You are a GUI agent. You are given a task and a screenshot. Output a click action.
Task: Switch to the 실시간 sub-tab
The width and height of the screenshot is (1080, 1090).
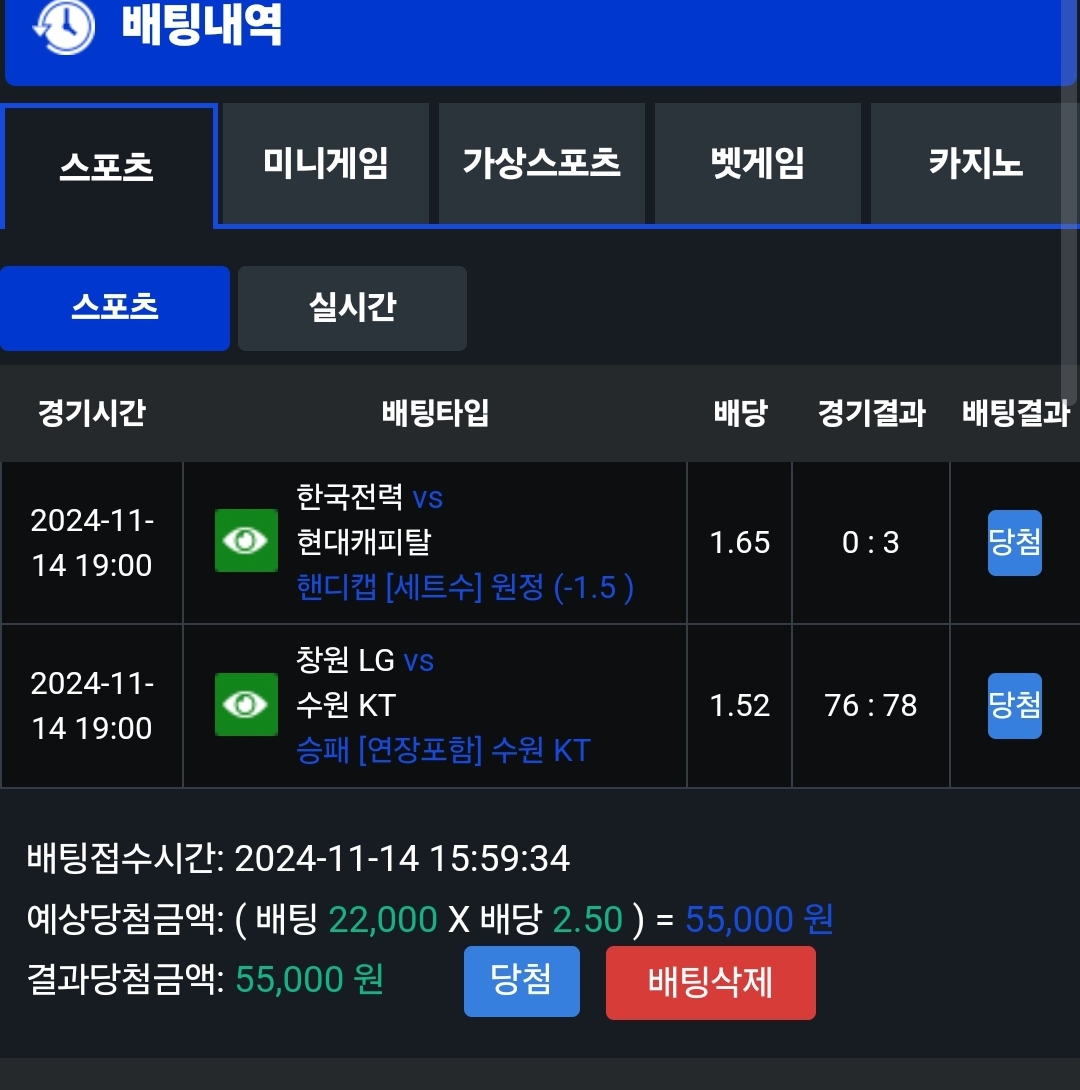coord(352,308)
